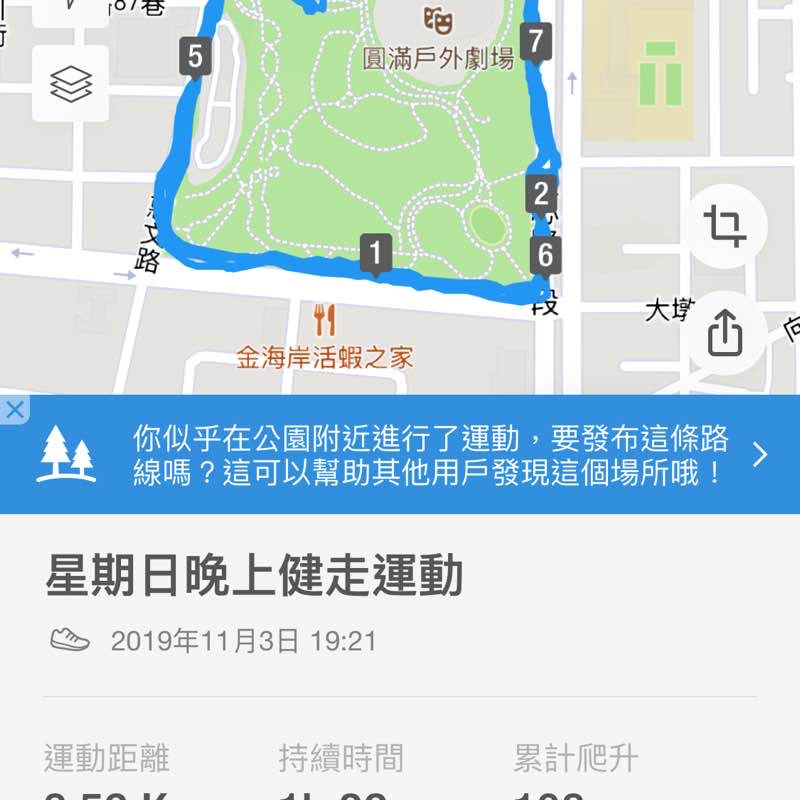This screenshot has width=800, height=800.
Task: Open the publish-route suggestion banner
Action: click(430, 455)
